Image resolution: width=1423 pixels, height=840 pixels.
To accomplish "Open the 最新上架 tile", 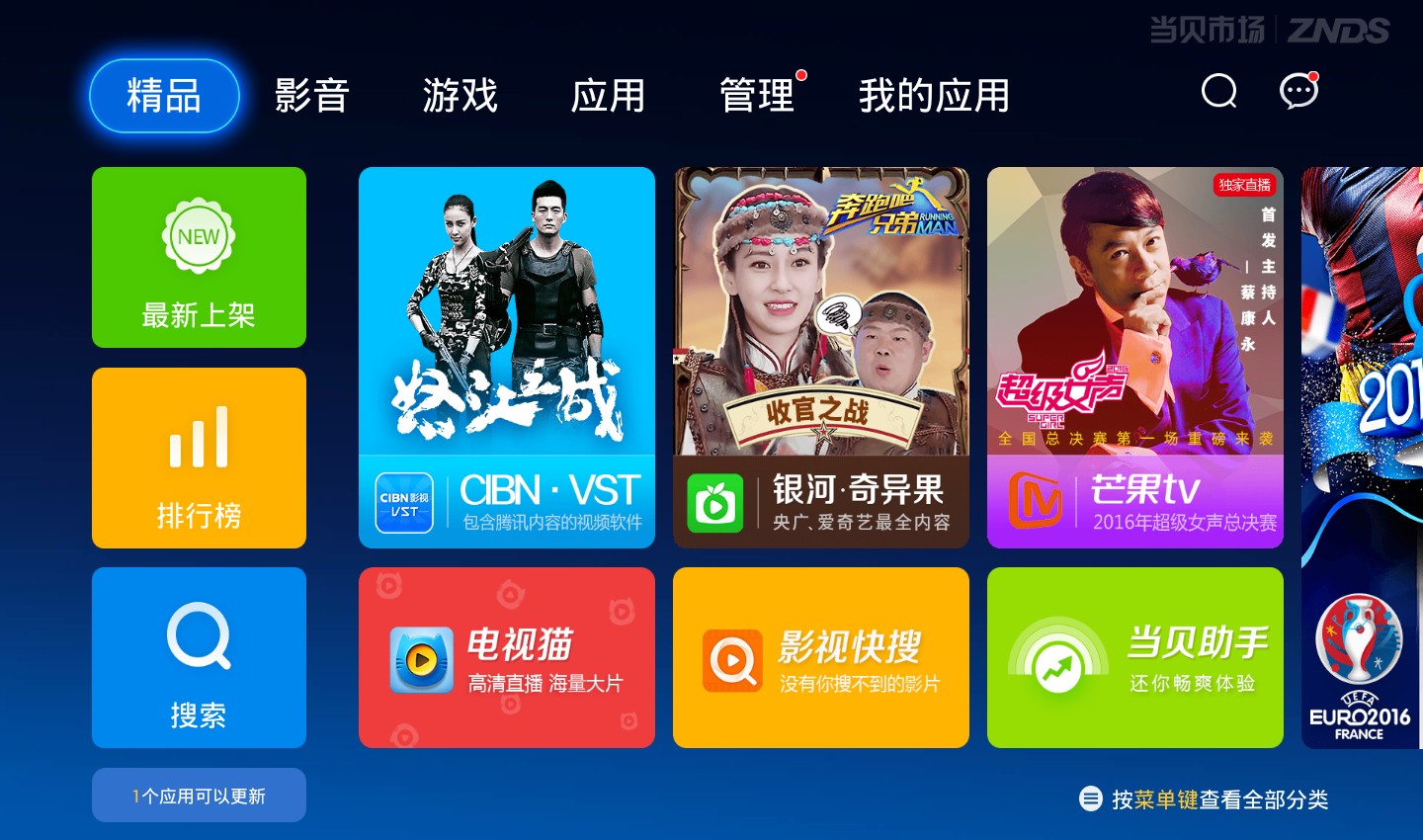I will (x=199, y=257).
